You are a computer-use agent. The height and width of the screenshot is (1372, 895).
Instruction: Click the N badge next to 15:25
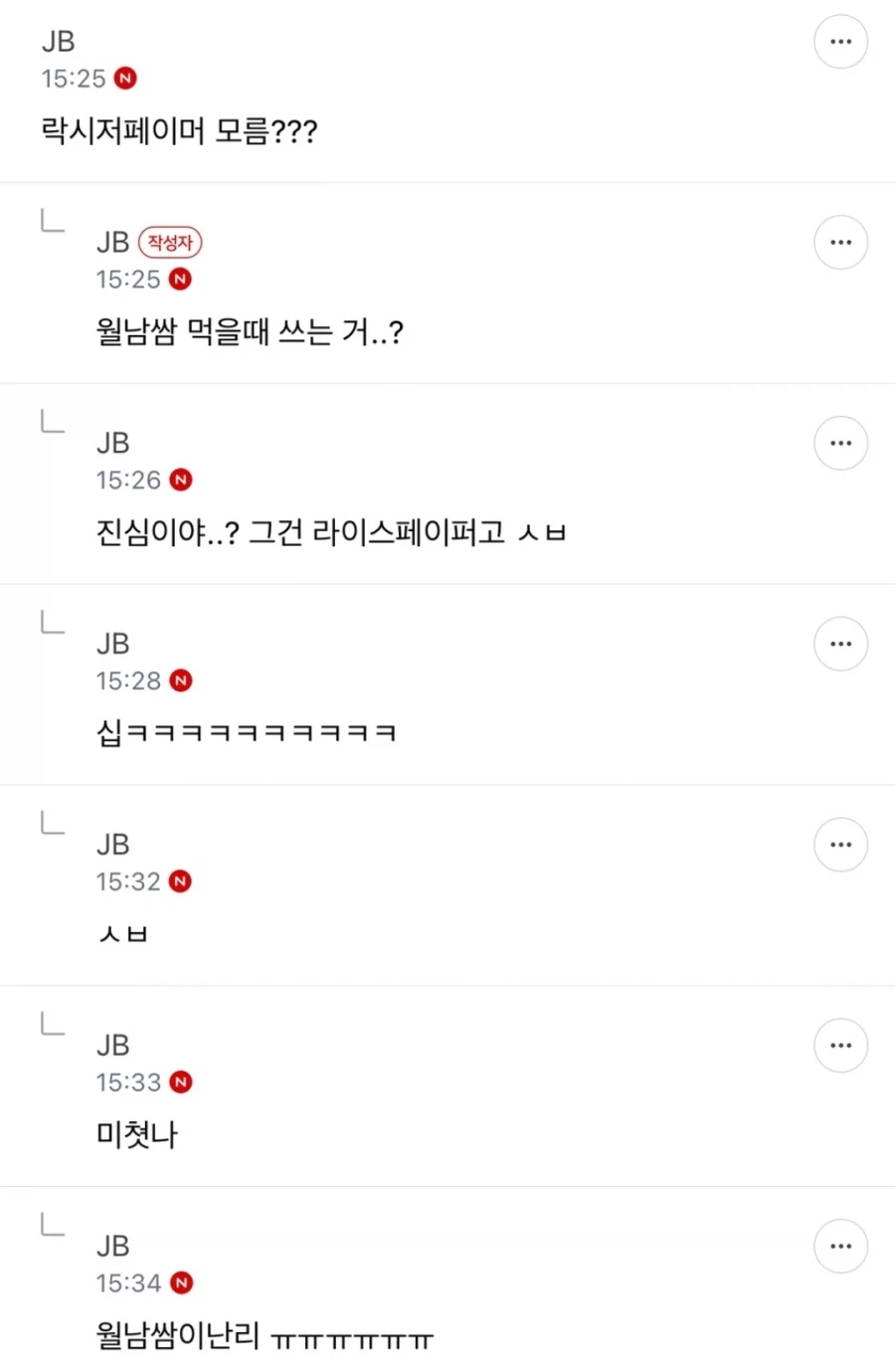[124, 79]
